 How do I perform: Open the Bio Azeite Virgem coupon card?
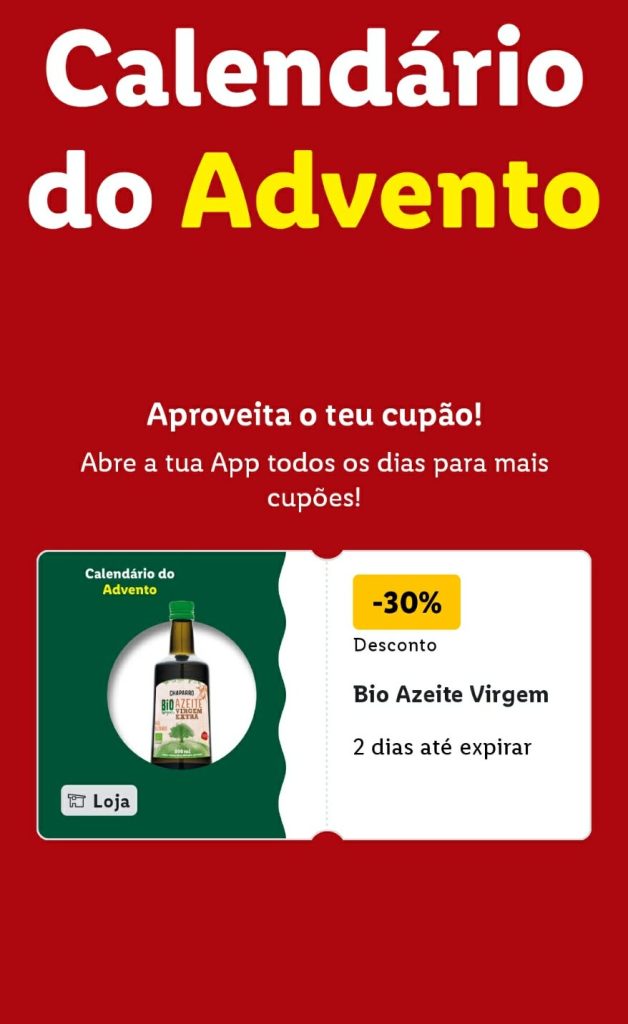coord(450,694)
